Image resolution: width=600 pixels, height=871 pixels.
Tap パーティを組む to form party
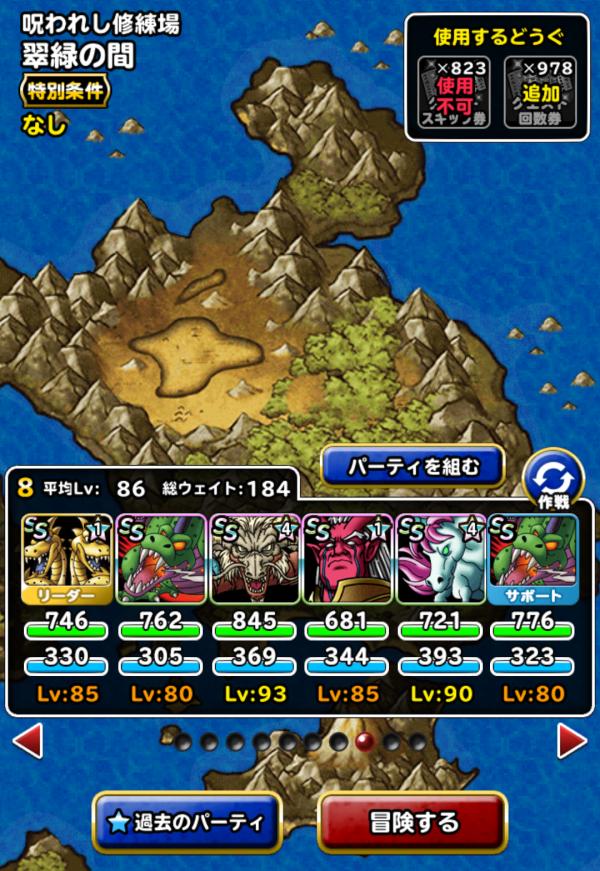[x=412, y=466]
